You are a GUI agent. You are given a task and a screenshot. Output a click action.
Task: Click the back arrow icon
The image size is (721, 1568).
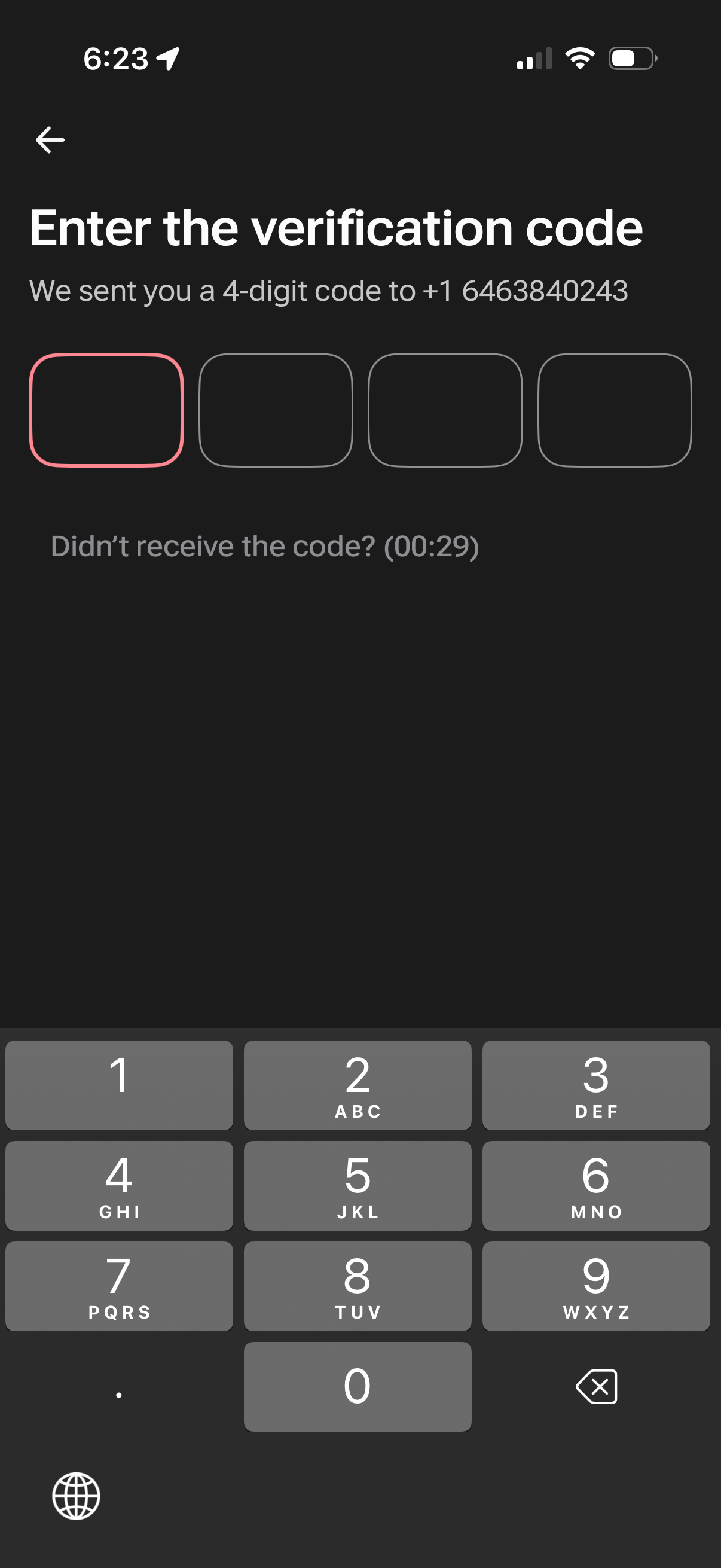pyautogui.click(x=48, y=139)
